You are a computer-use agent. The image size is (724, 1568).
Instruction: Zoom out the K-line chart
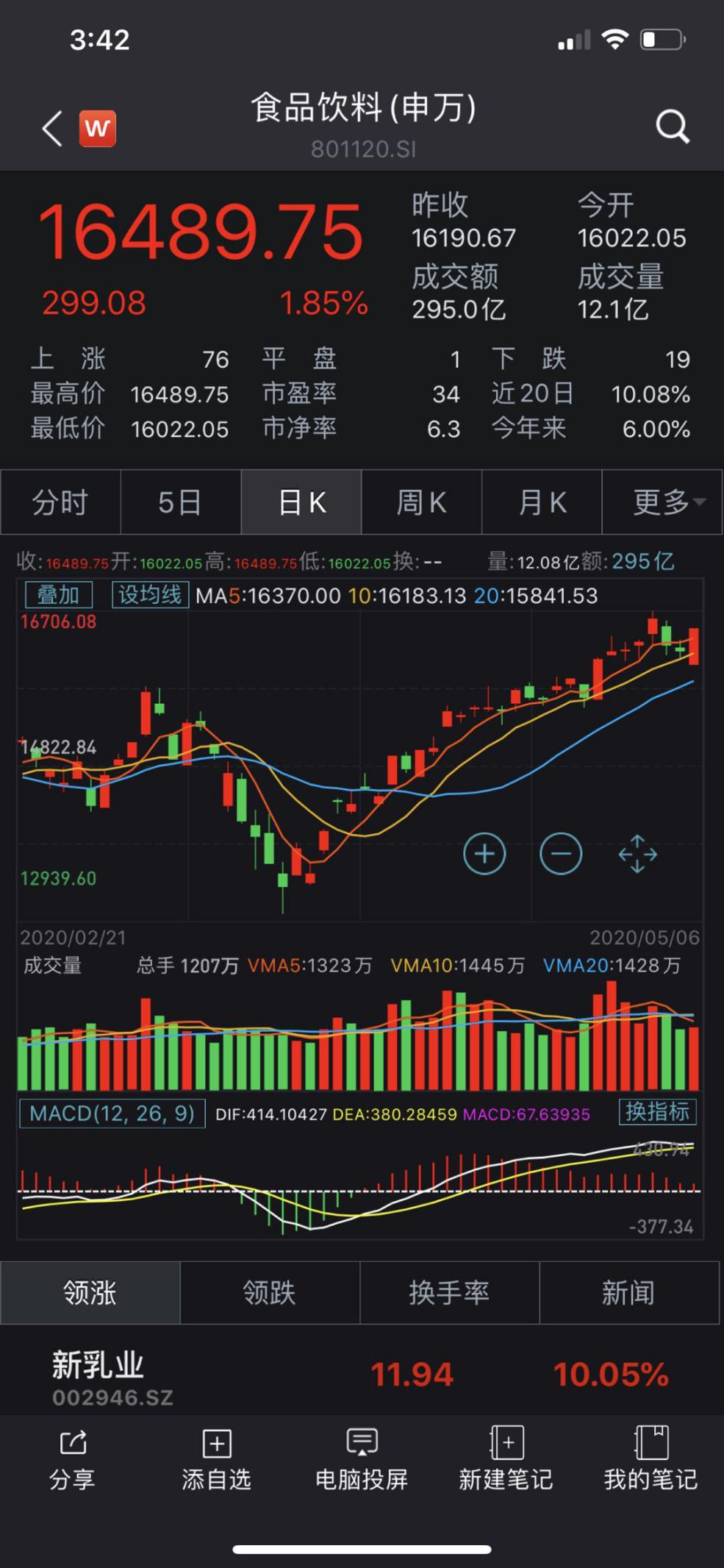pyautogui.click(x=561, y=854)
